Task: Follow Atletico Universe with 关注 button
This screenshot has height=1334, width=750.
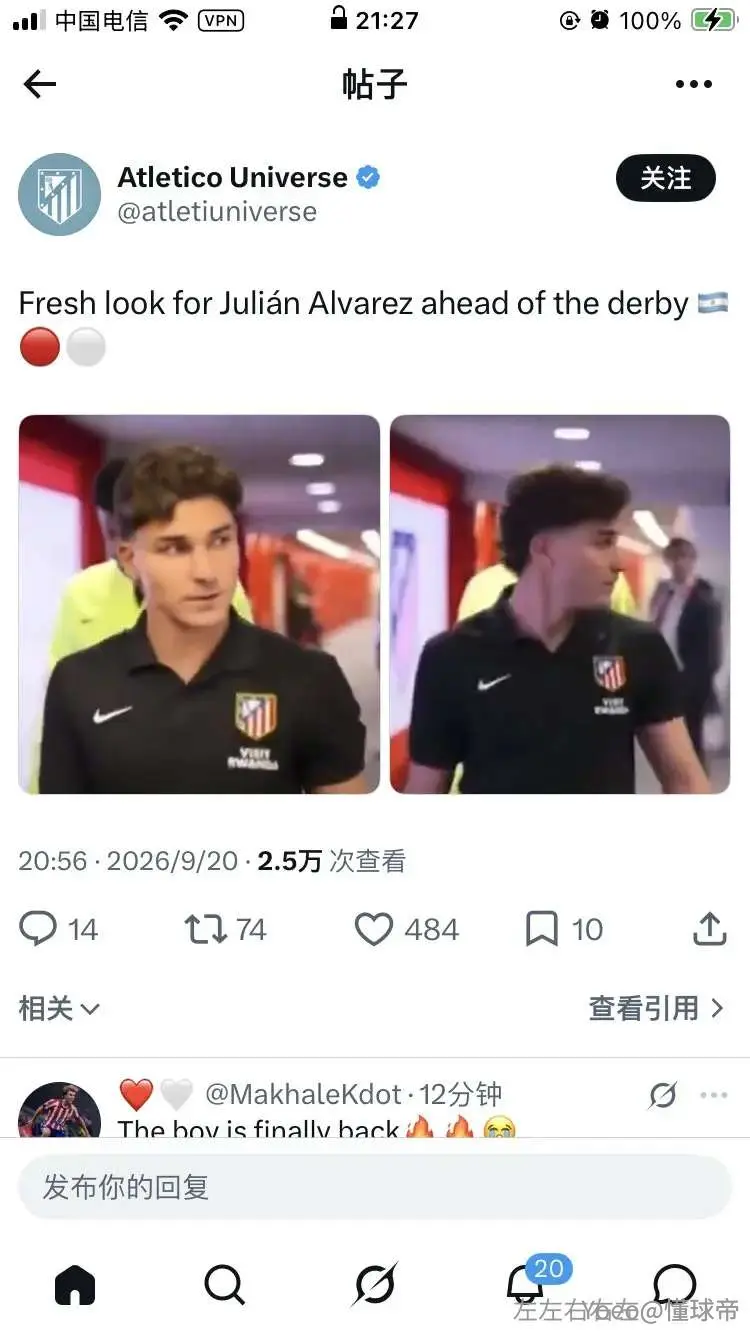Action: (665, 178)
